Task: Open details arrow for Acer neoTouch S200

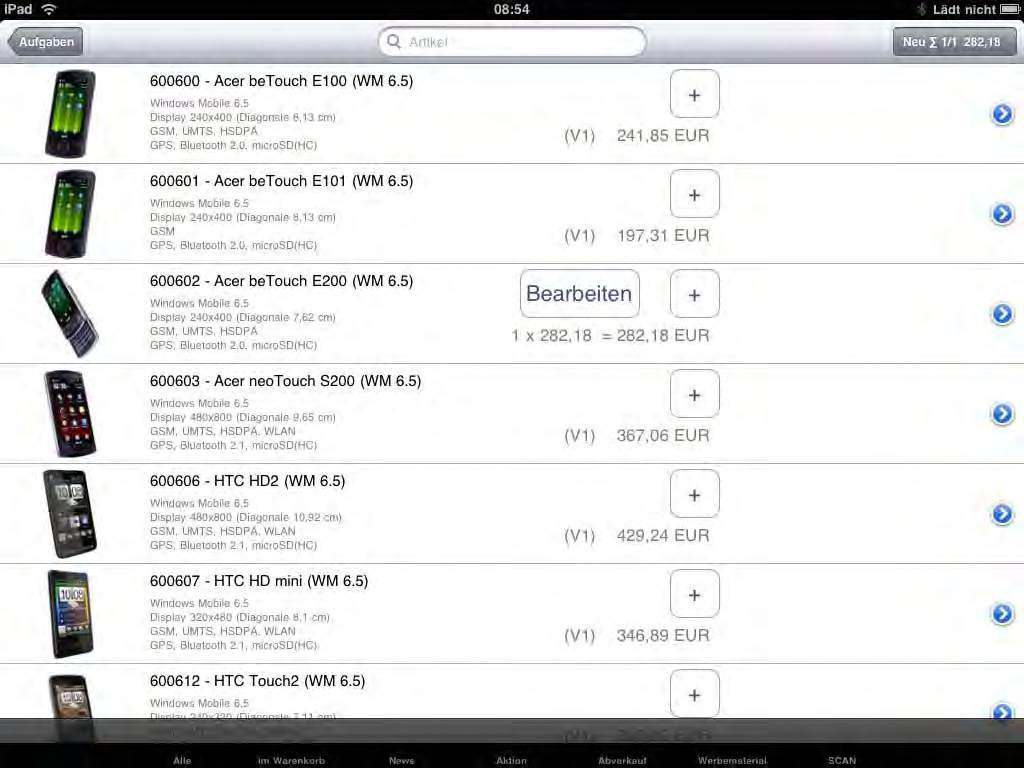Action: (1002, 414)
